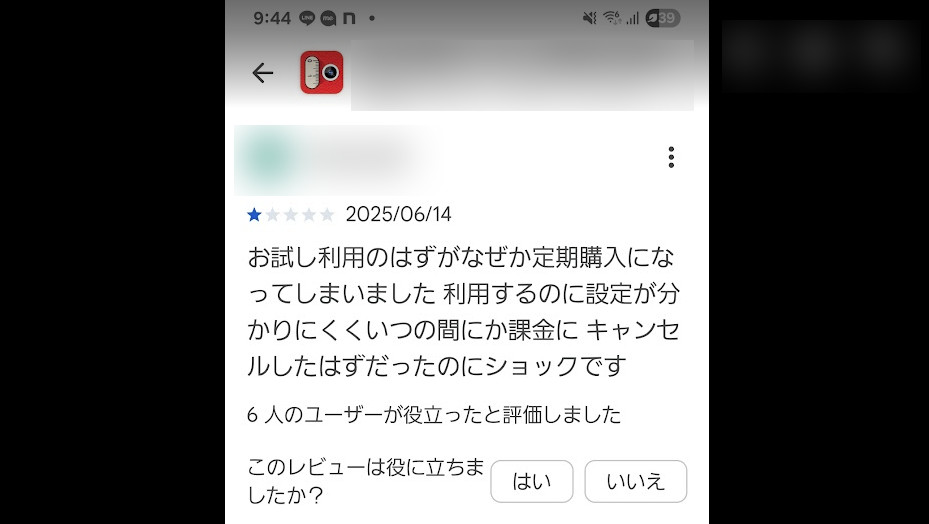929x524 pixels.
Task: Mark the review as helpful with はい
Action: click(x=531, y=481)
